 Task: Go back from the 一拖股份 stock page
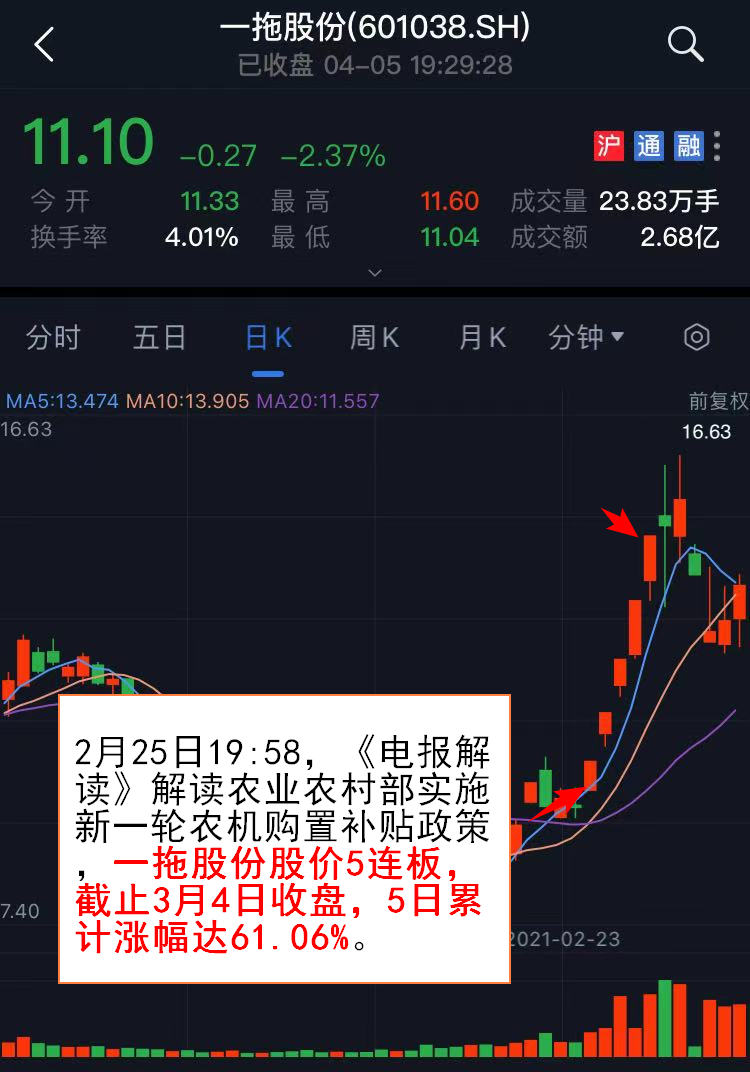44,45
